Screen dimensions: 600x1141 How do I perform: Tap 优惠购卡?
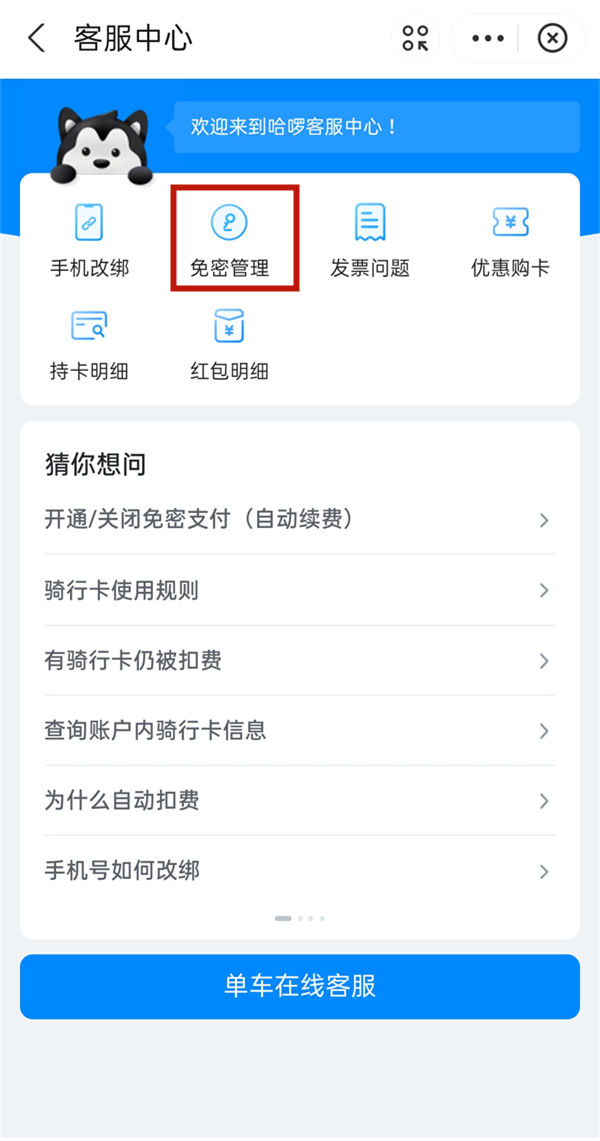tap(510, 240)
